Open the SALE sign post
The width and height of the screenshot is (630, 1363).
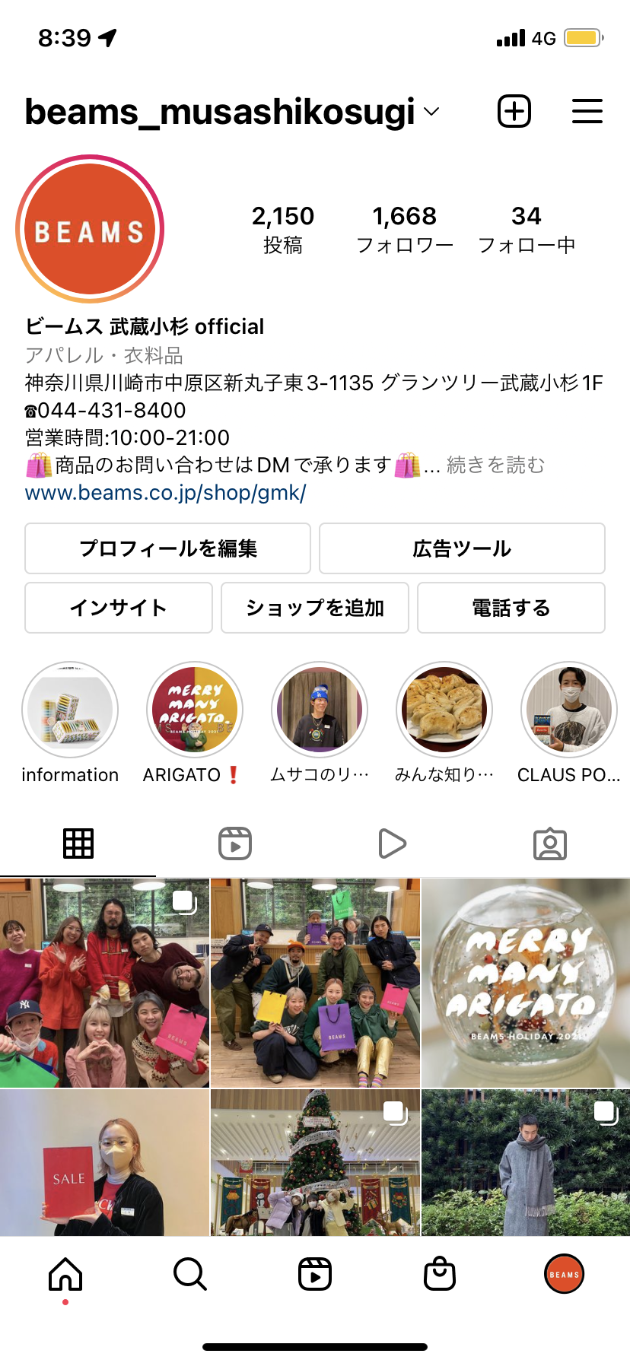click(103, 1163)
